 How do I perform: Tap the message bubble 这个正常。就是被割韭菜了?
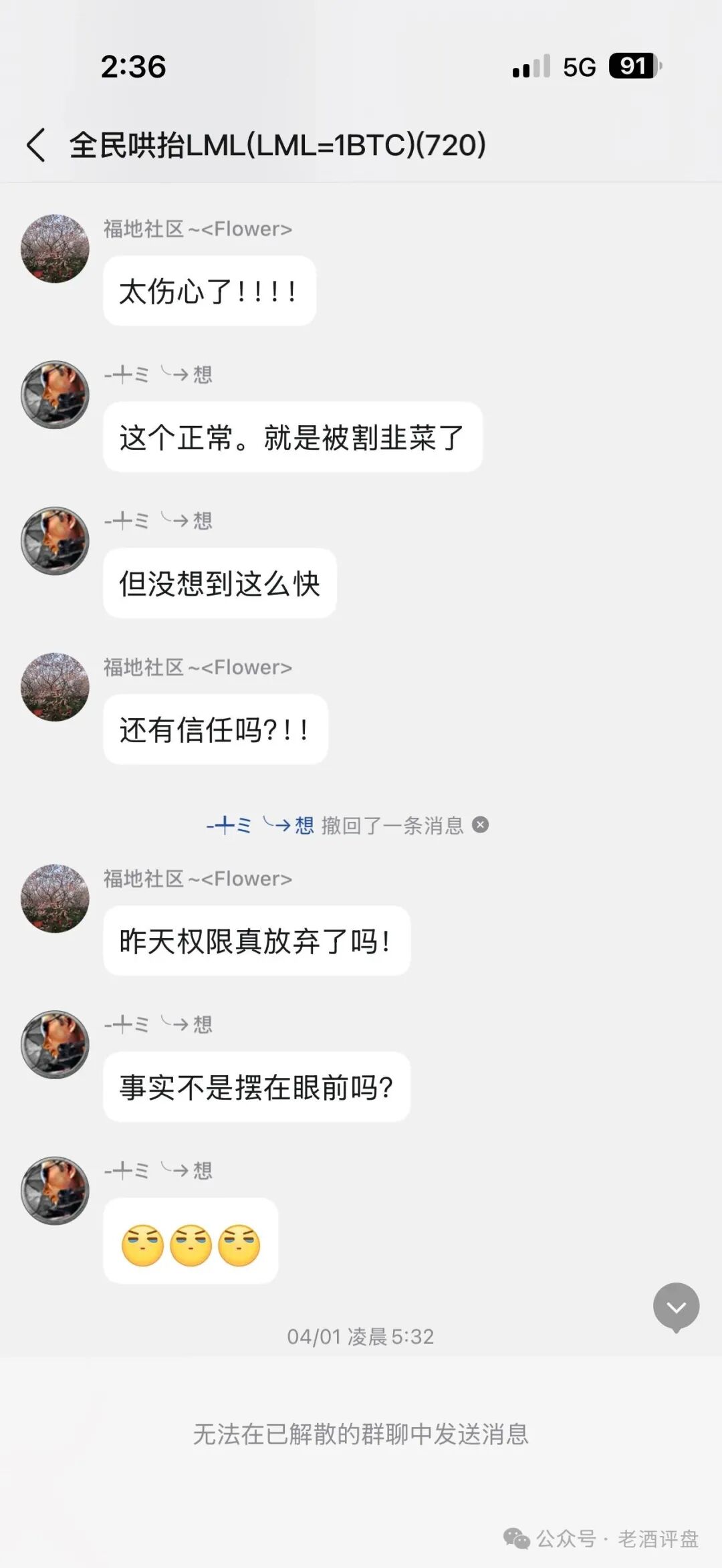[292, 436]
